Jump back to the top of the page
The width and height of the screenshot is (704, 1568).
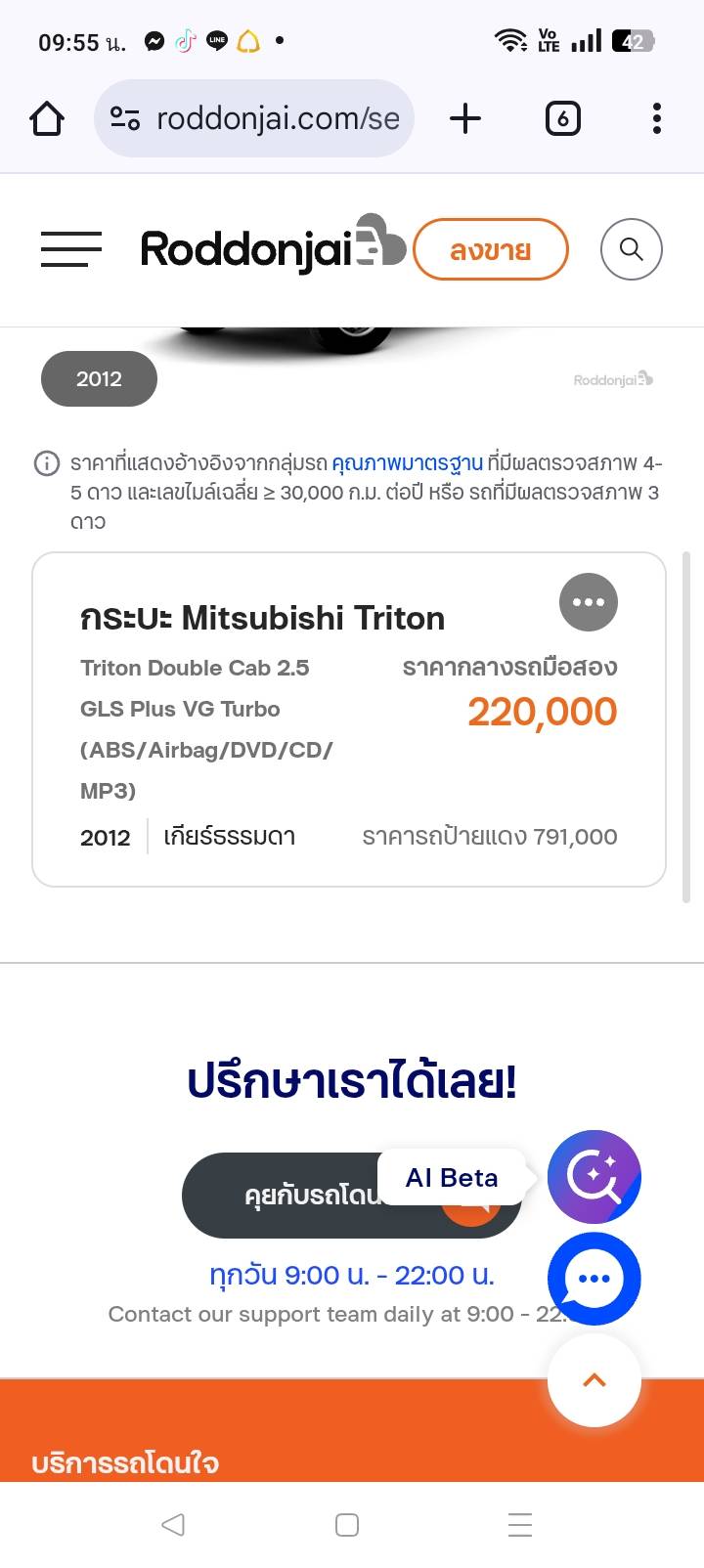pos(594,1380)
